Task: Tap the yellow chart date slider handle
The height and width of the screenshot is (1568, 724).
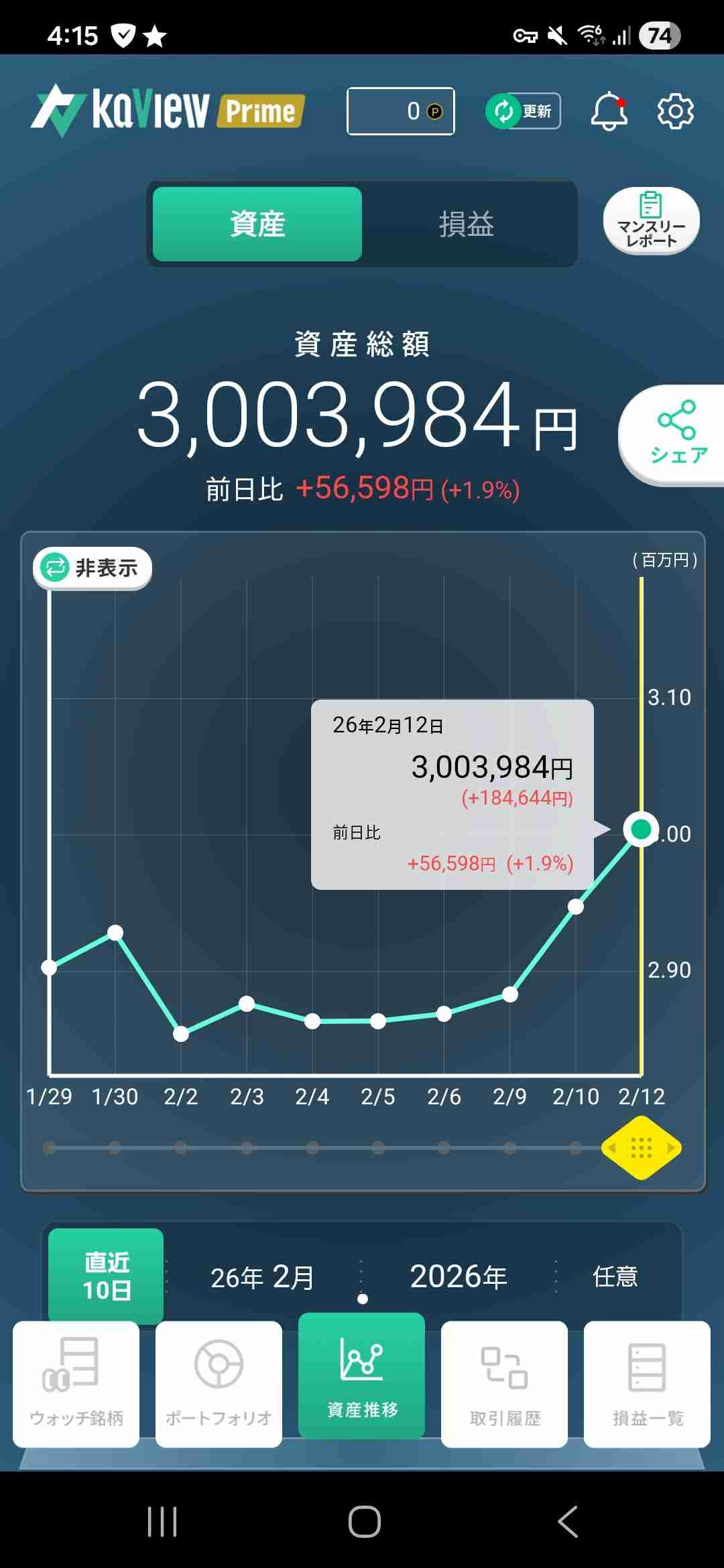Action: [642, 1148]
